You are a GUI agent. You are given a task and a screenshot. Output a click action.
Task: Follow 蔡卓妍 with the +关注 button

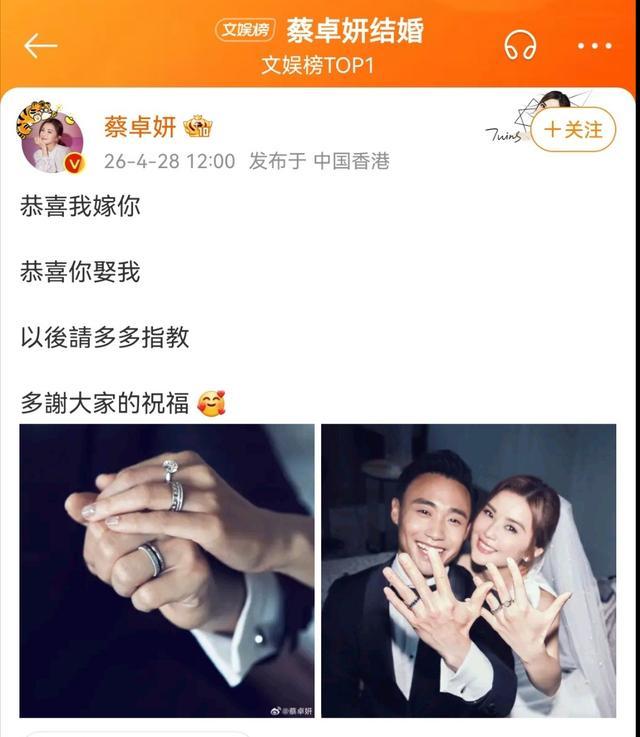(x=574, y=130)
